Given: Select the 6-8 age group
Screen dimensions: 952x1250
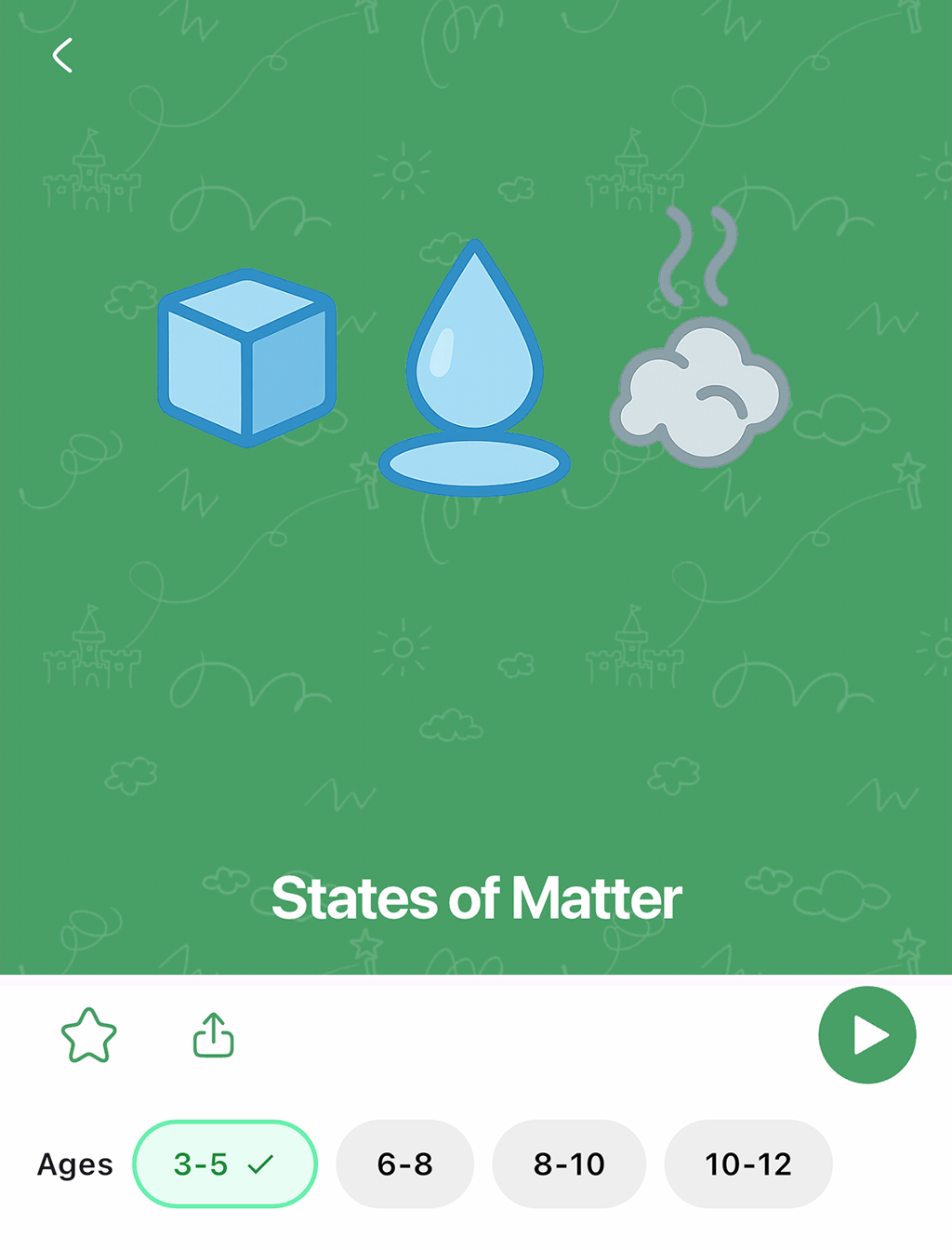Looking at the screenshot, I should pos(403,1164).
